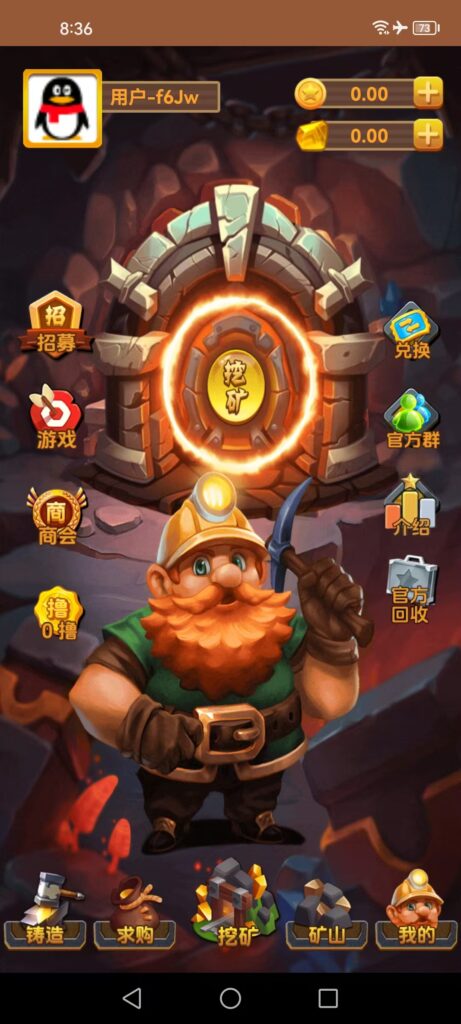This screenshot has width=461, height=1024.
Task: Open 官方回收 official recycling
Action: tap(411, 590)
